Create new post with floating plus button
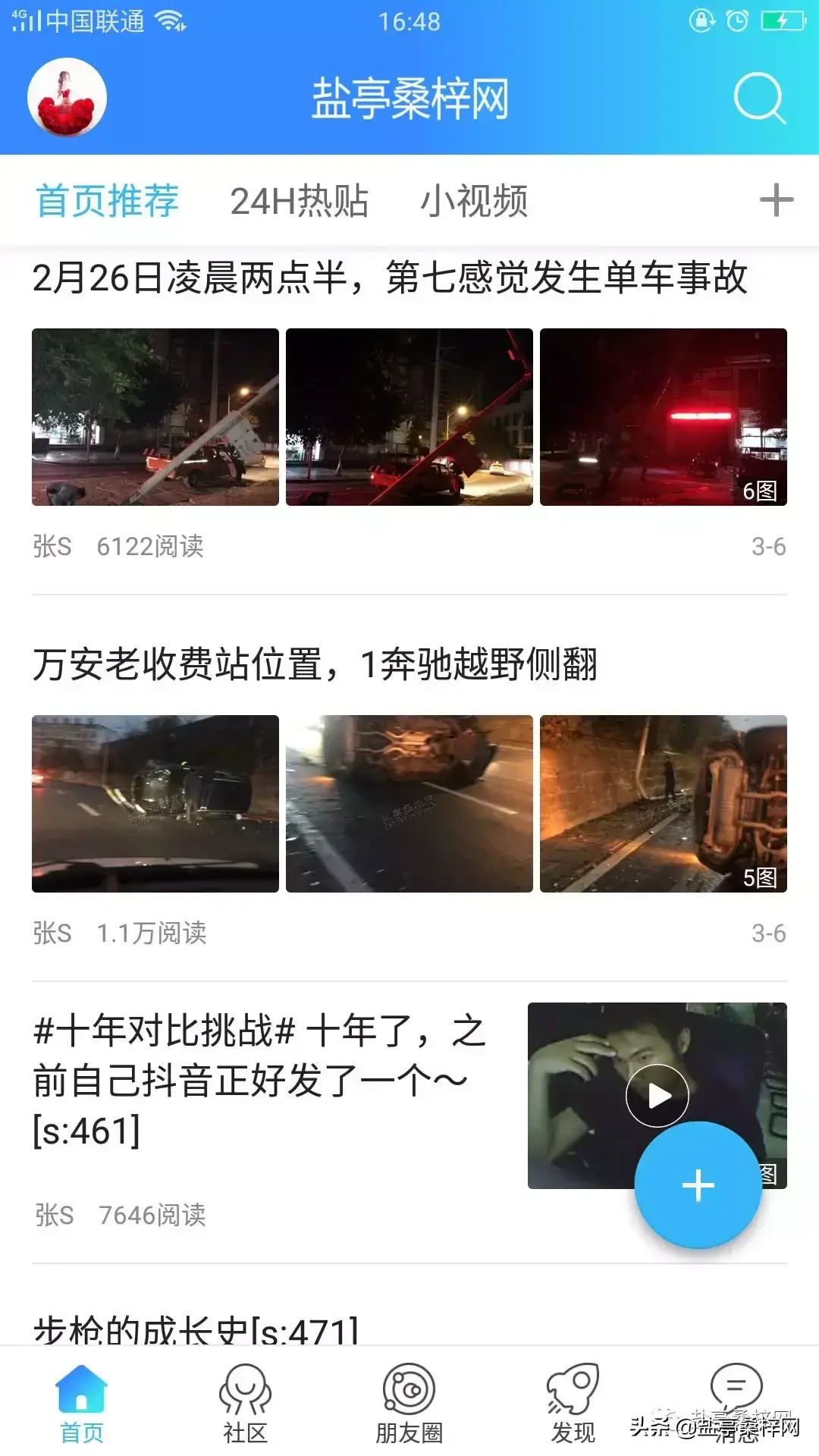819x1456 pixels. pos(698,1186)
